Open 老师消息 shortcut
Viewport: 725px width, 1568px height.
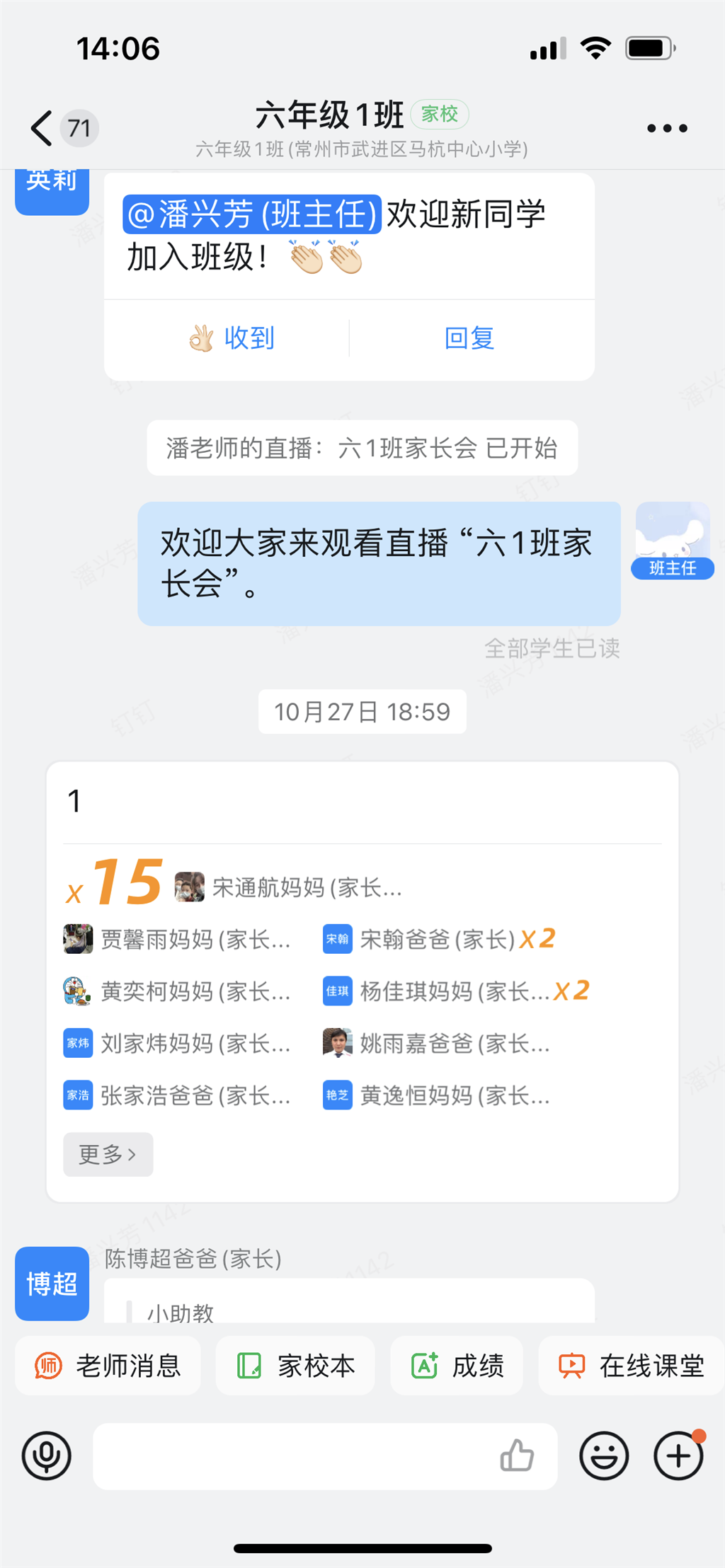[x=108, y=1366]
